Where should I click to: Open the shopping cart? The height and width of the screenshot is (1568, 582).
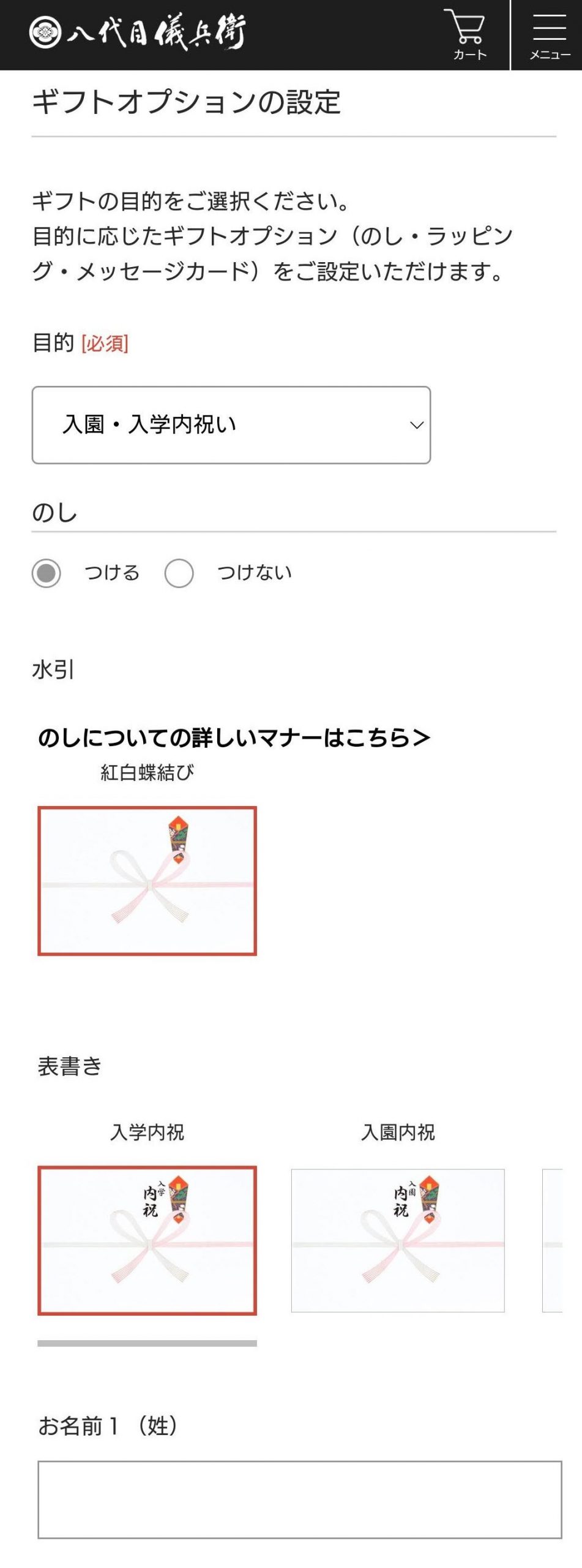[469, 34]
